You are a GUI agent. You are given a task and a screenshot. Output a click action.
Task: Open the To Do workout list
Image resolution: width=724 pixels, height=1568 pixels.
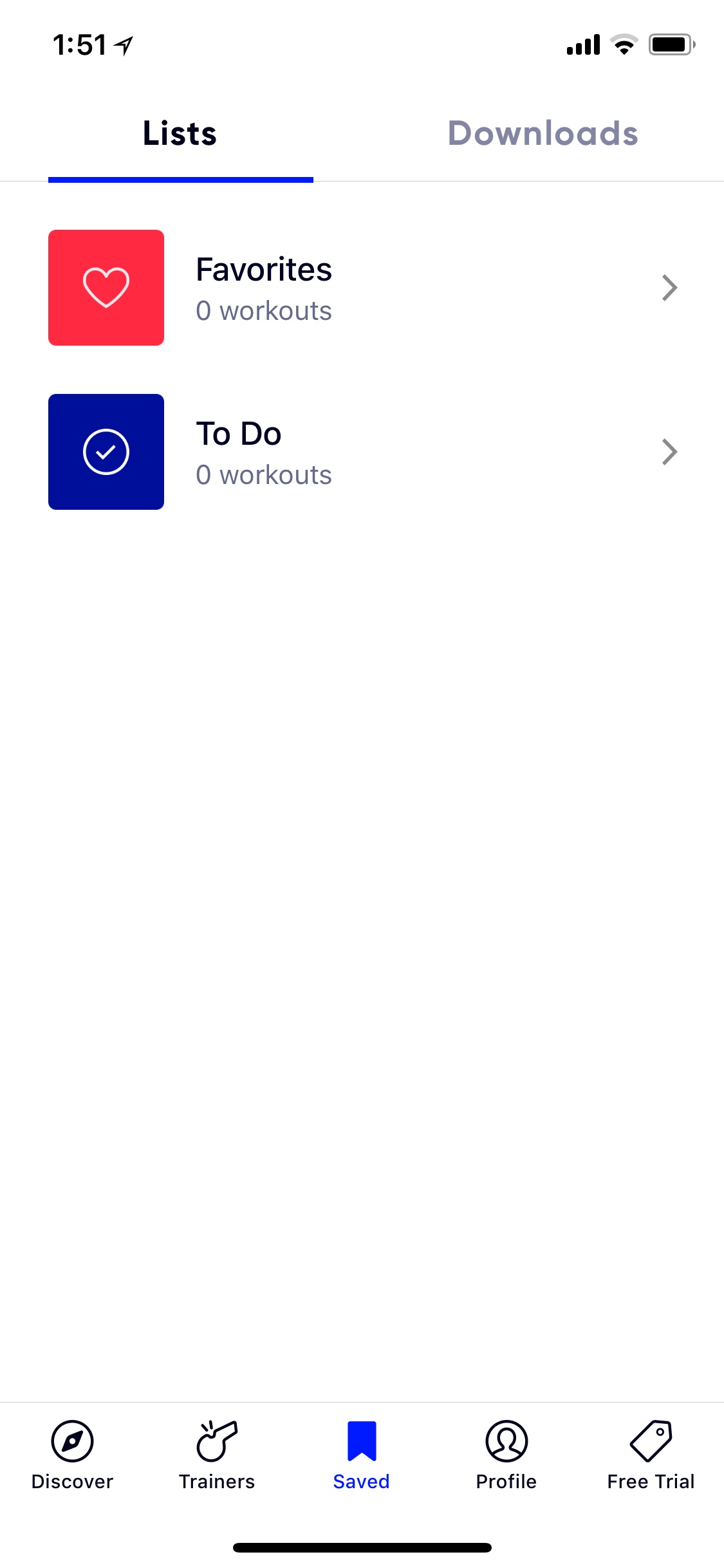(x=362, y=452)
